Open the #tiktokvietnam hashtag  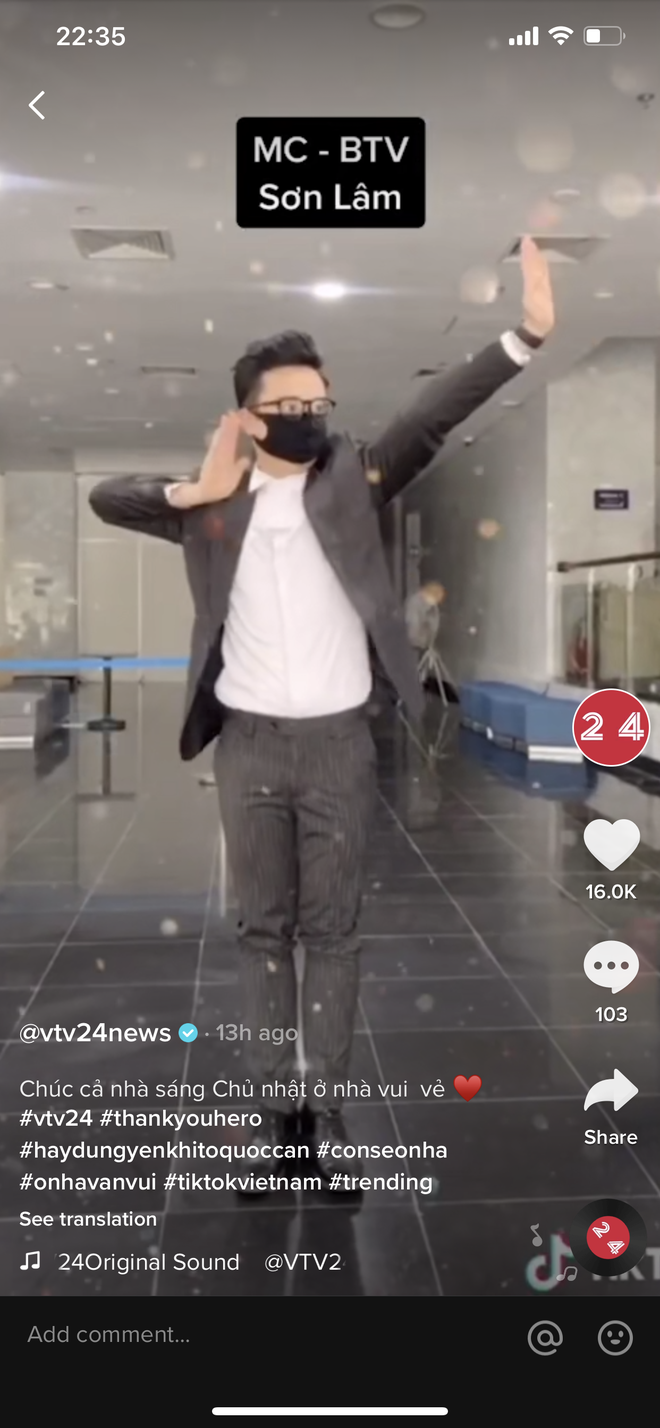coord(243,1182)
